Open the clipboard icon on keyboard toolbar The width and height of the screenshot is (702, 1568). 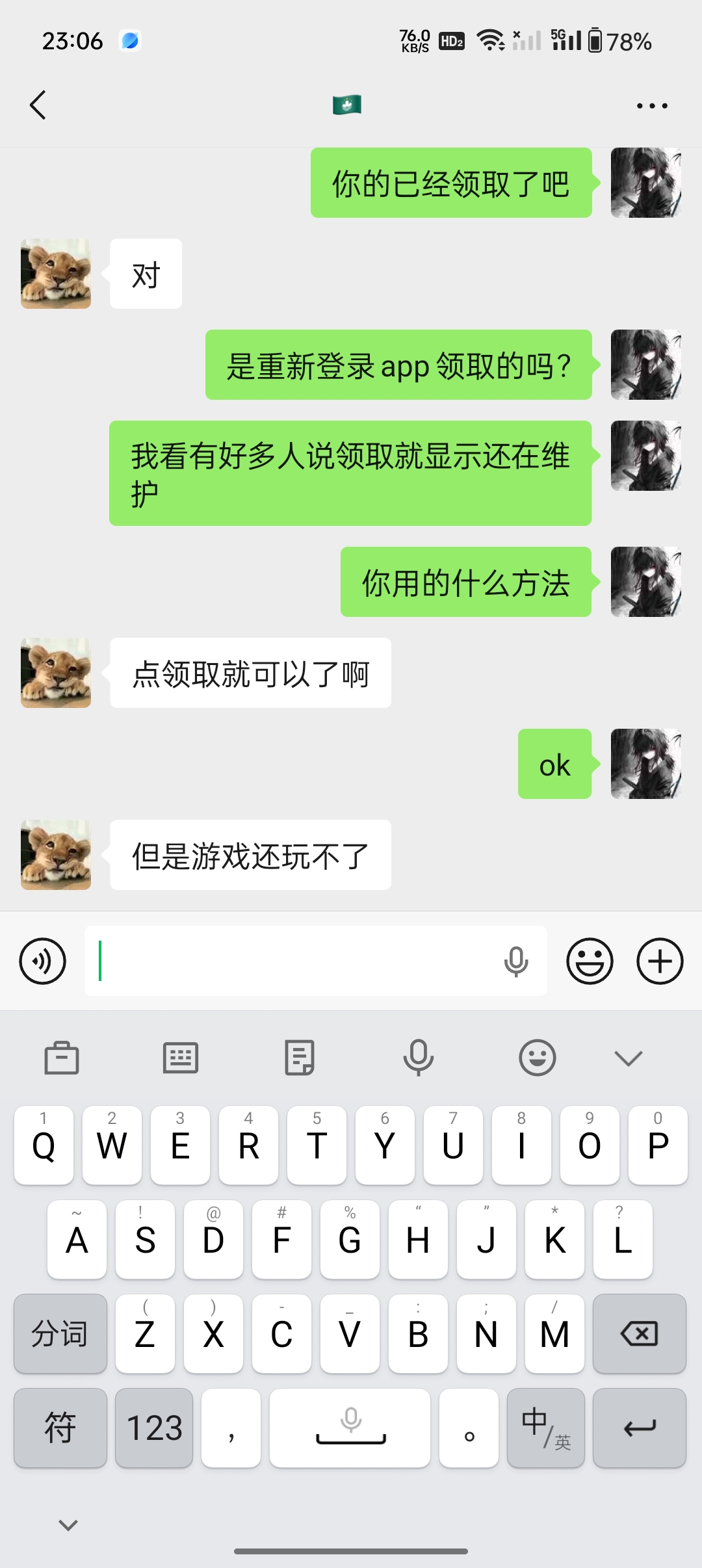(61, 1057)
